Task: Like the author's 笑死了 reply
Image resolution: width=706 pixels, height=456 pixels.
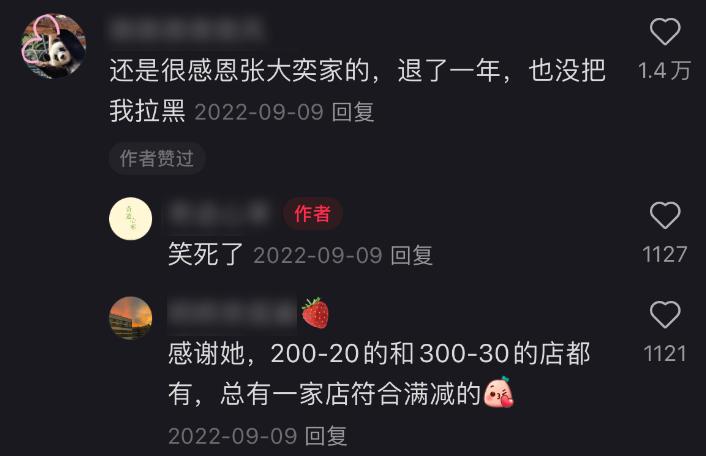Action: point(665,216)
